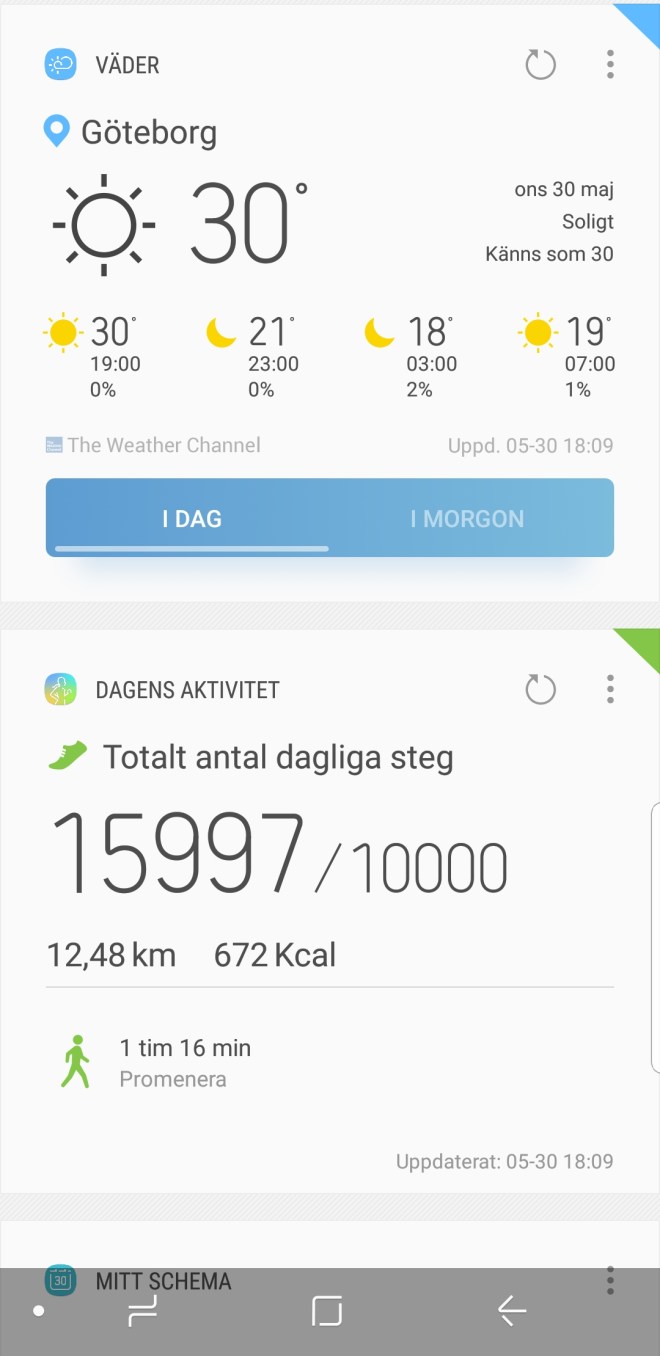This screenshot has height=1356, width=660.
Task: Go back with the navigation bar arrow
Action: pos(512,1311)
